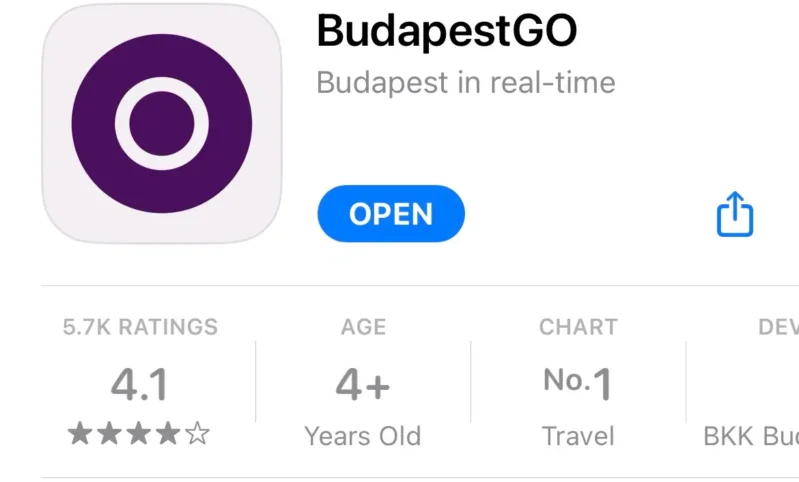Open the BudapestGO app
Image resolution: width=799 pixels, height=482 pixels.
pos(391,214)
